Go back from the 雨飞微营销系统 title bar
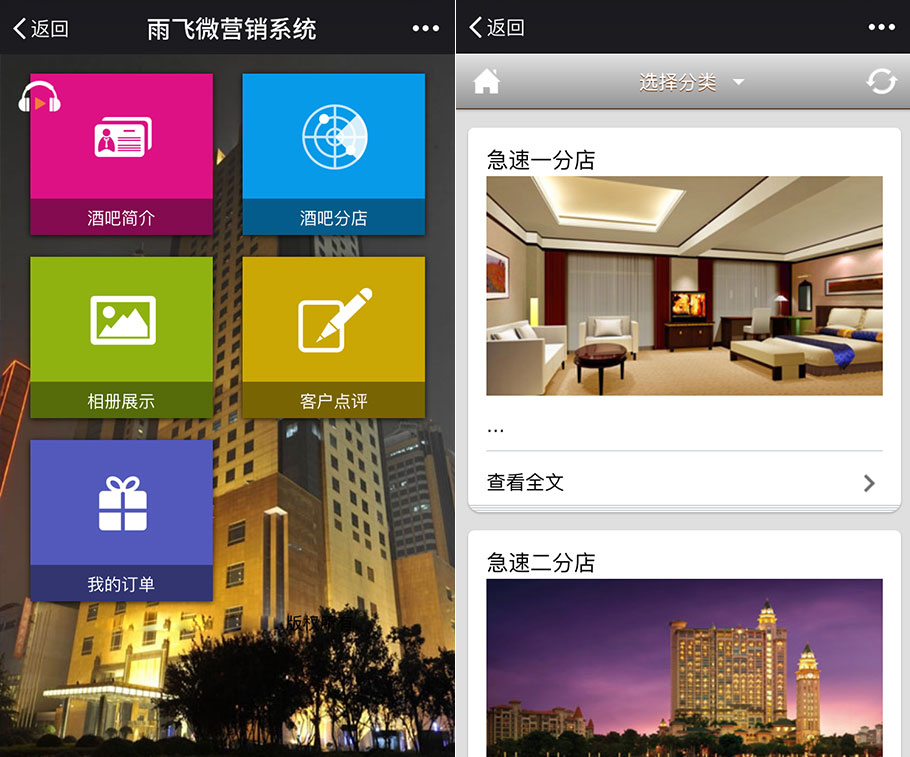Image resolution: width=910 pixels, height=757 pixels. click(x=40, y=28)
